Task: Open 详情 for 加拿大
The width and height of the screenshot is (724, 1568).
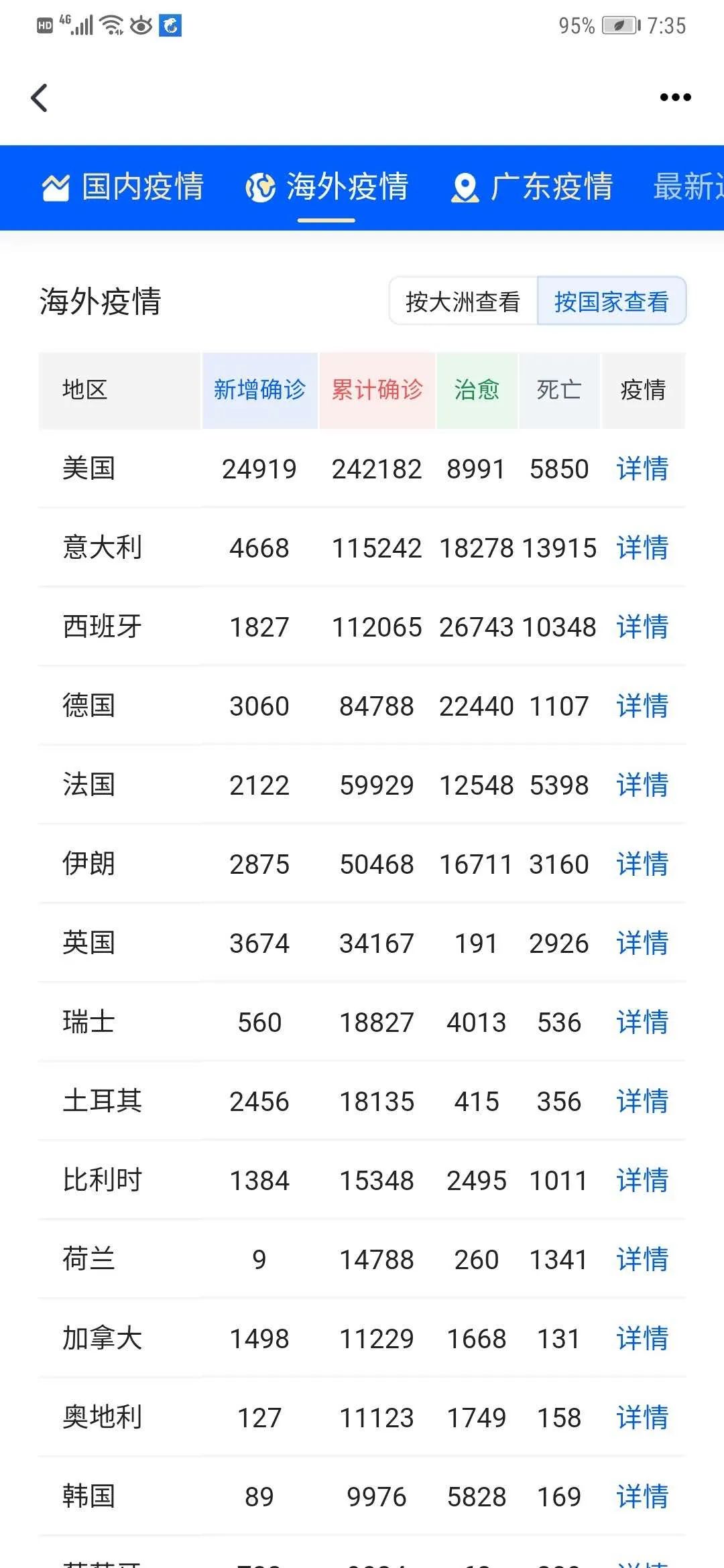Action: [642, 1339]
